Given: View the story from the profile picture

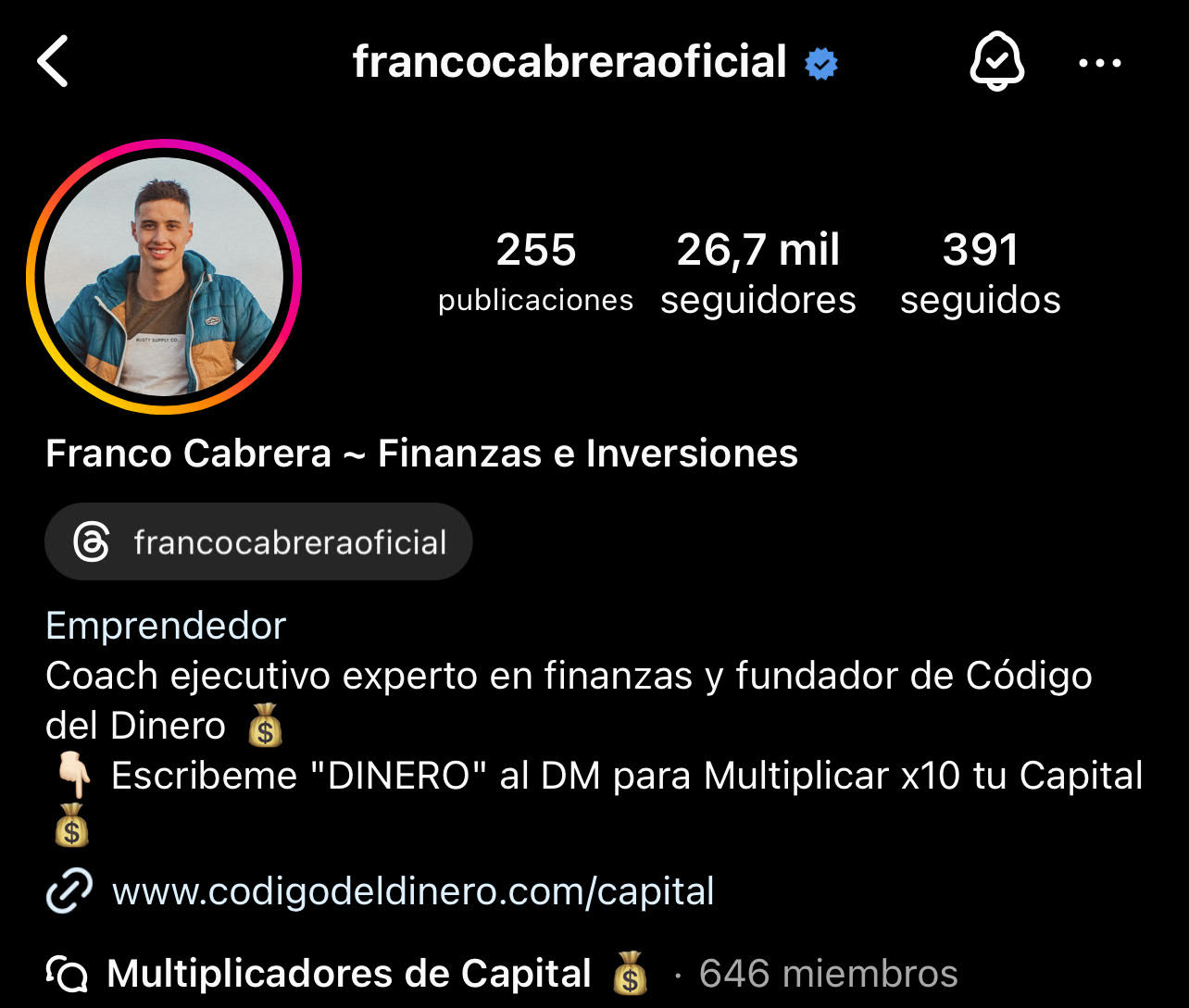Looking at the screenshot, I should (x=164, y=277).
